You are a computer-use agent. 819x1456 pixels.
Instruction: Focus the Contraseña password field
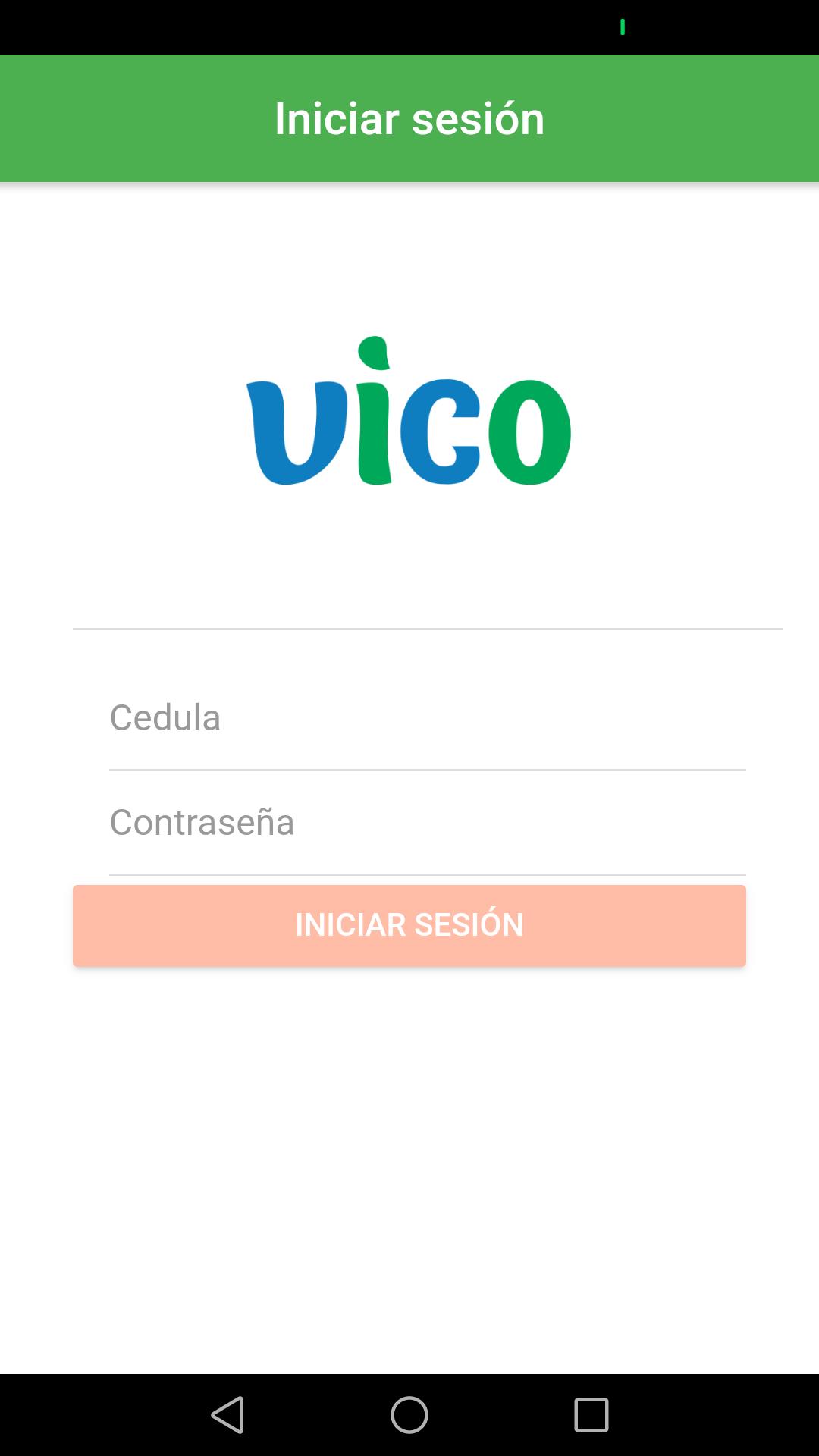tap(428, 823)
